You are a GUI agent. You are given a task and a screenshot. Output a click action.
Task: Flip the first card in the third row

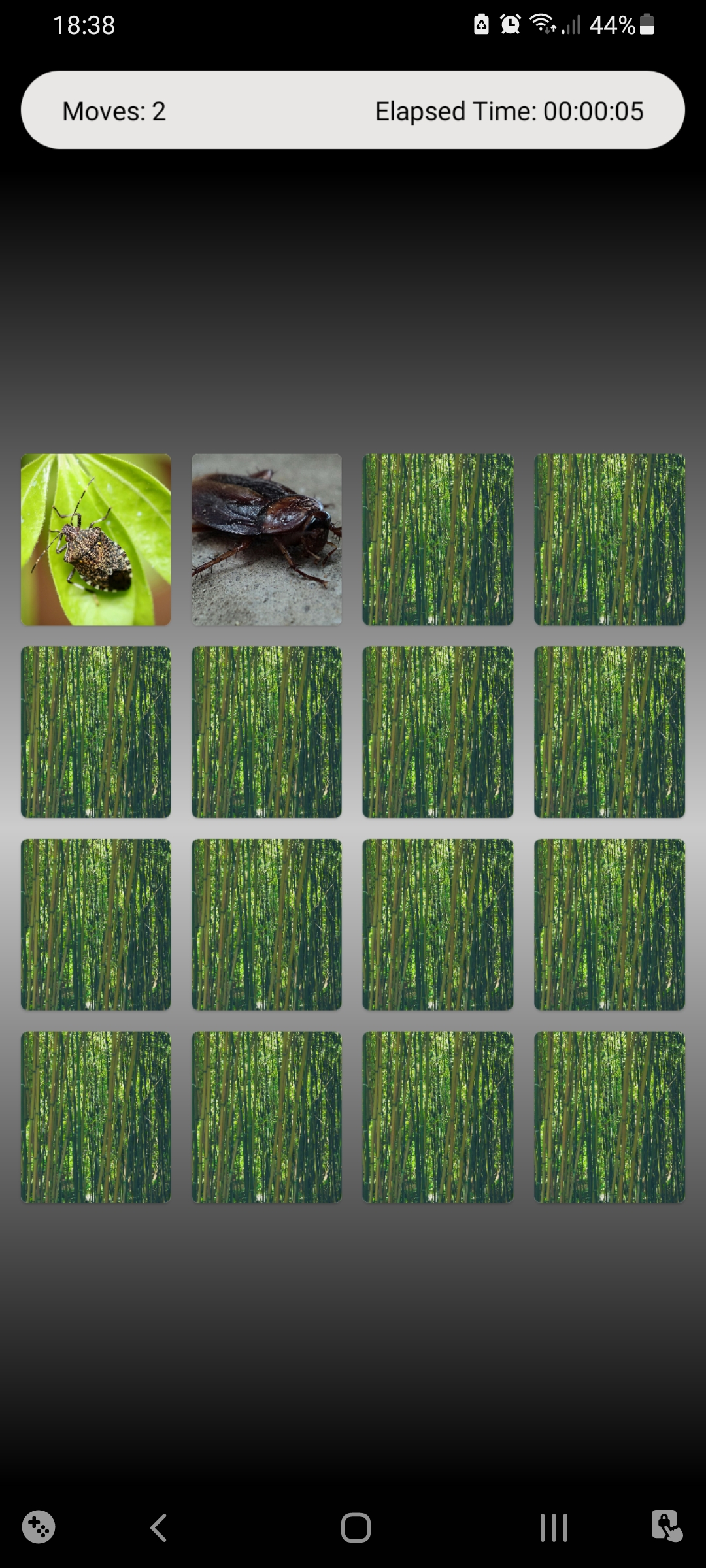coord(96,924)
